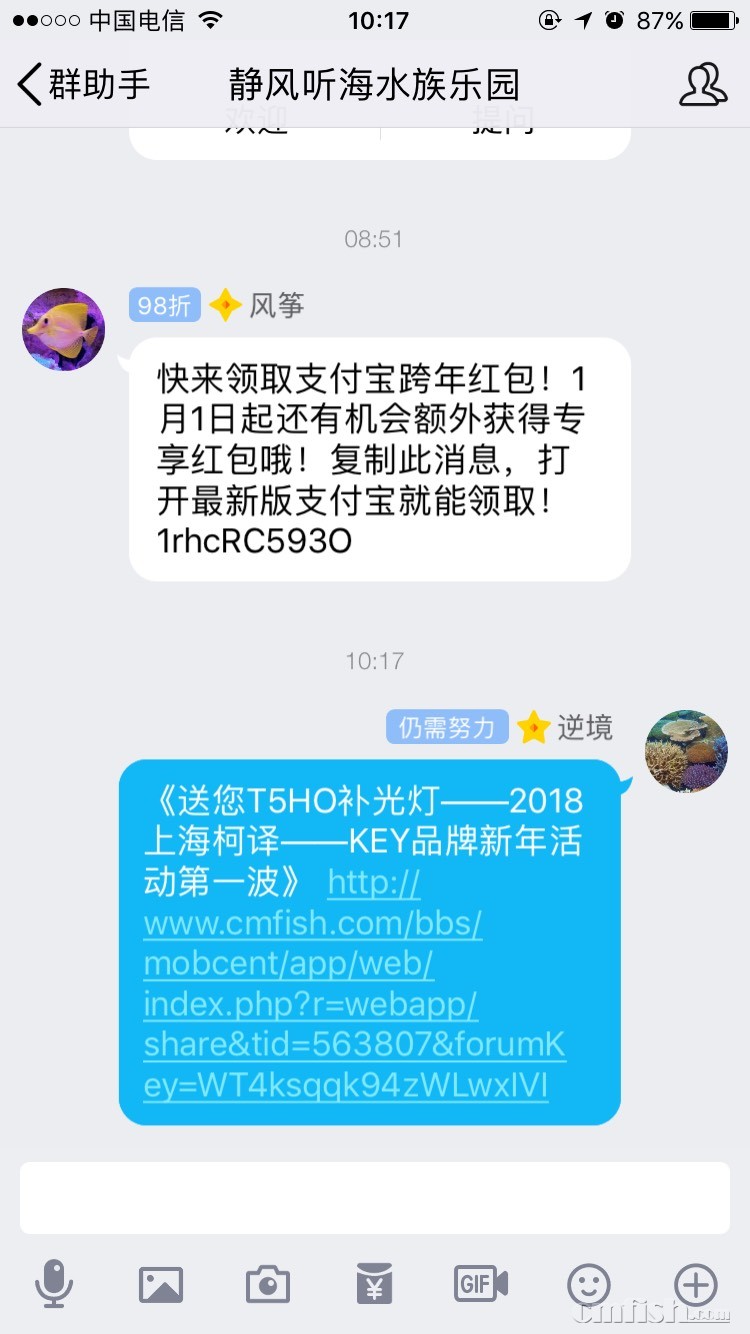Tap the 98折 badge beside 风筝
This screenshot has height=1334, width=750.
(x=164, y=306)
